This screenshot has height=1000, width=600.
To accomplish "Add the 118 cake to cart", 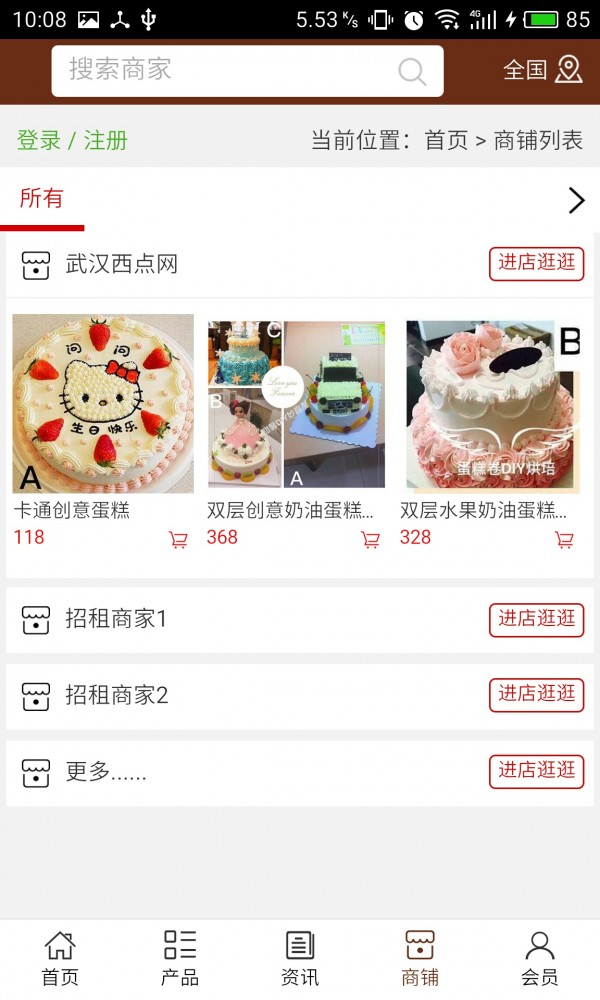I will click(x=178, y=540).
